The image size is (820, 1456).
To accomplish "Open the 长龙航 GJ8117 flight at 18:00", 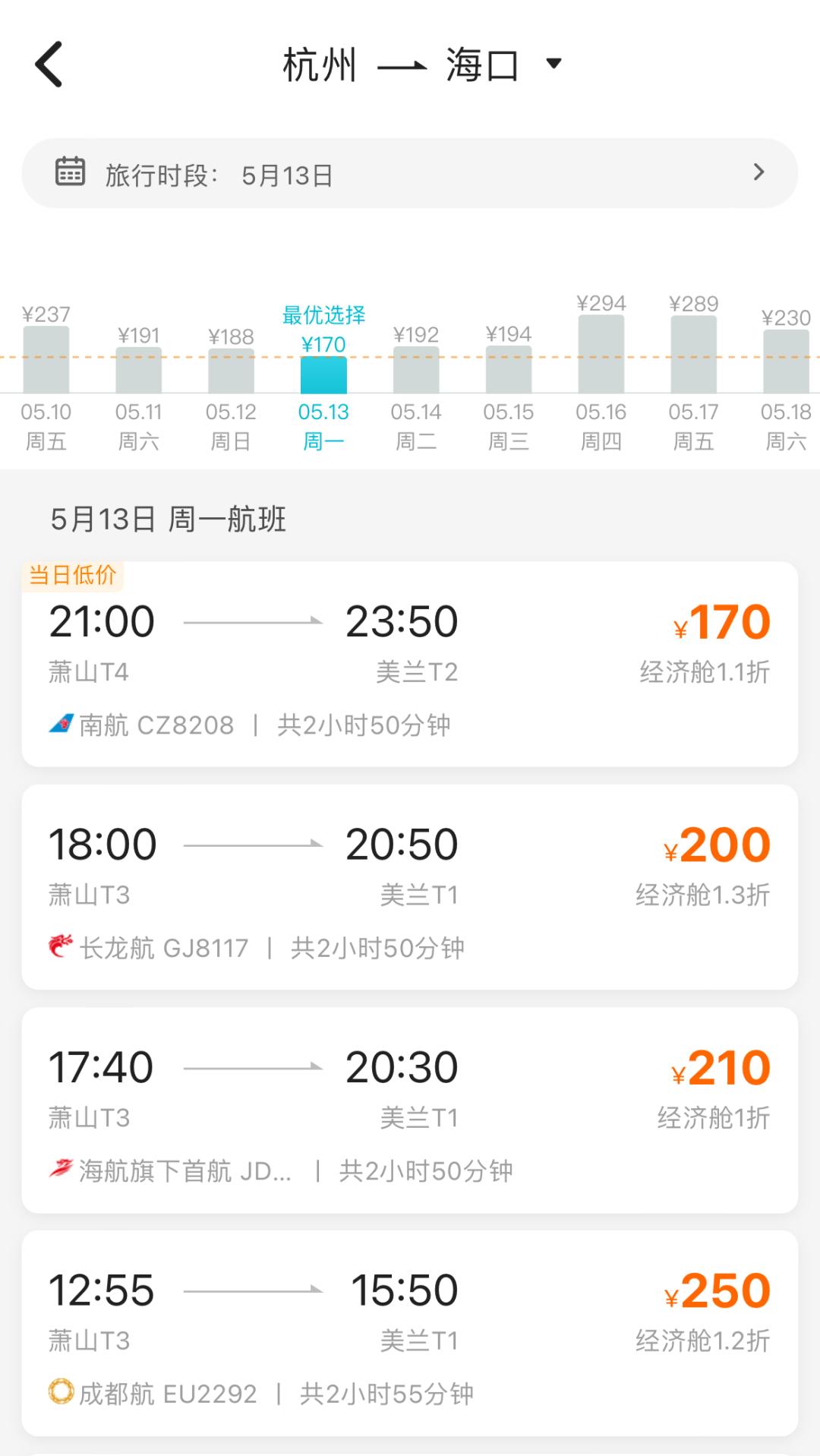I will tap(410, 887).
